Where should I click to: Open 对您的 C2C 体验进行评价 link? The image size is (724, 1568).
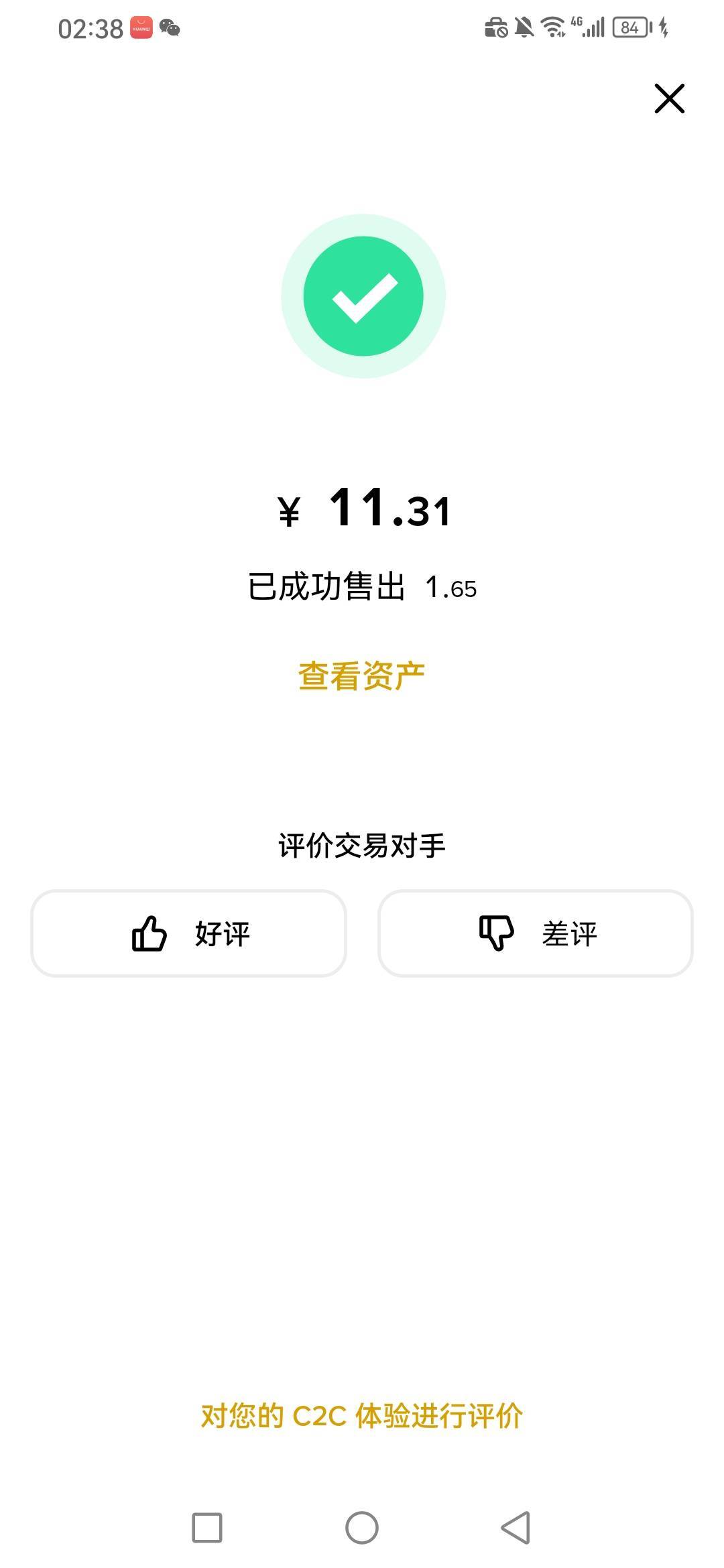pyautogui.click(x=361, y=1416)
